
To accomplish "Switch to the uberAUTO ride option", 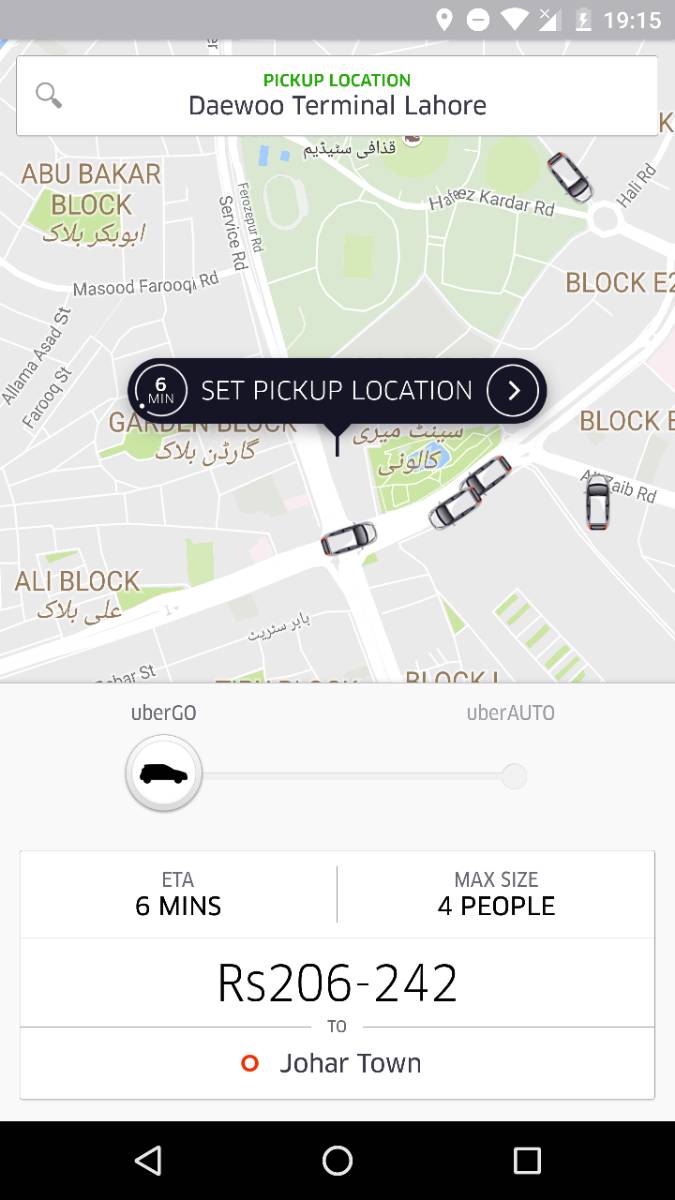I will click(513, 775).
